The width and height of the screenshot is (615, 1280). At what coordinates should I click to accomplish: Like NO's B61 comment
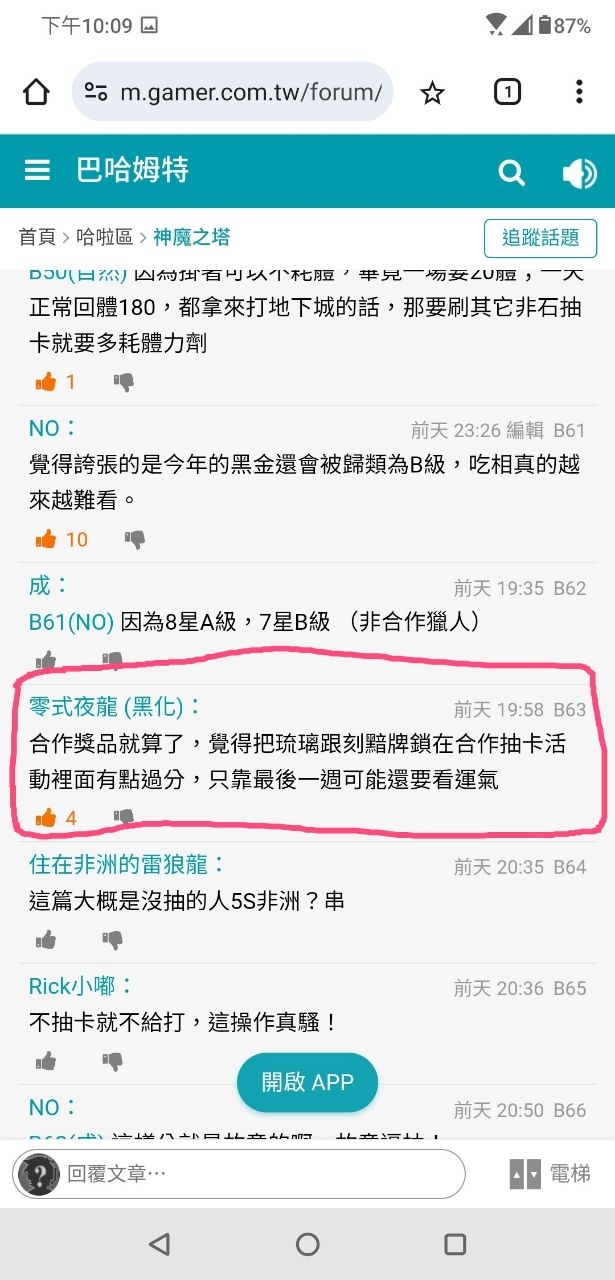tap(46, 539)
